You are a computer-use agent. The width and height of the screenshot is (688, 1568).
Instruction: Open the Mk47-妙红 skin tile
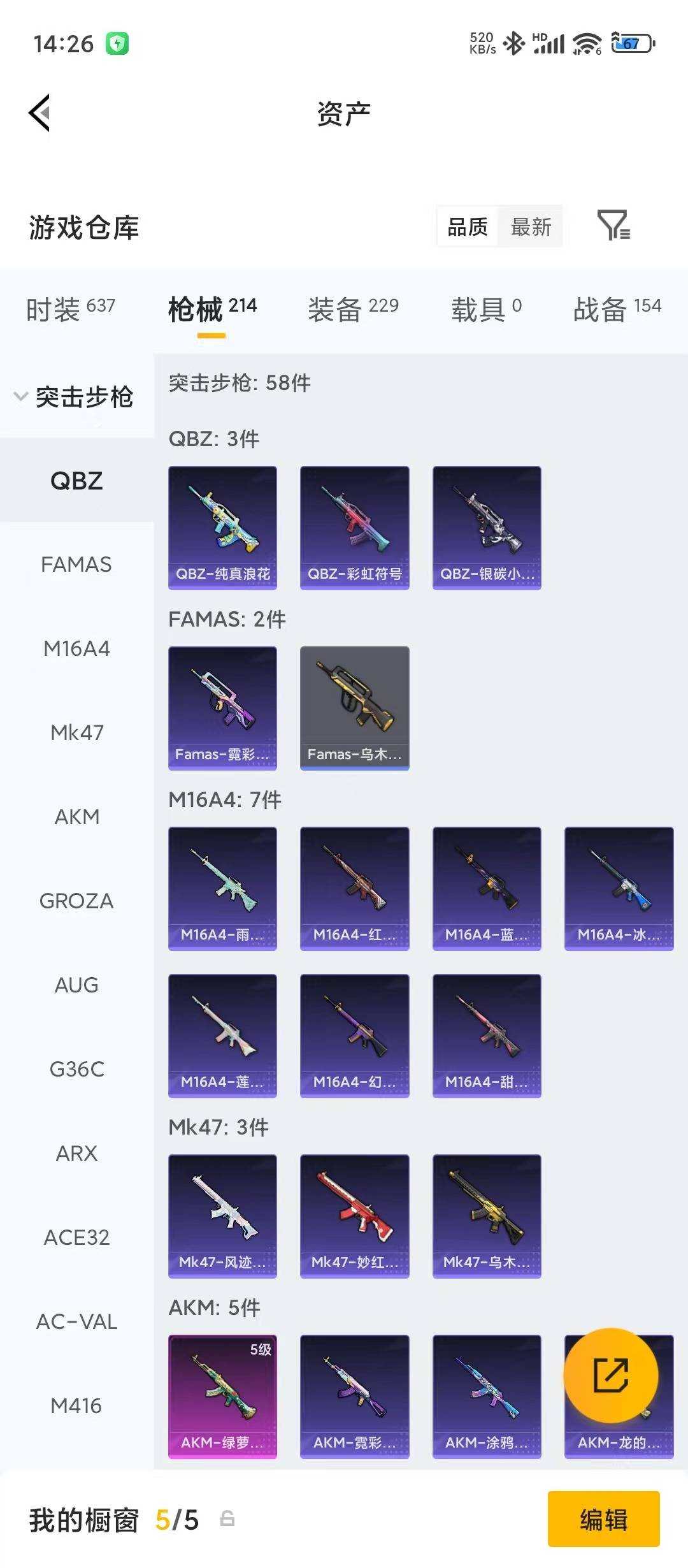[354, 1216]
